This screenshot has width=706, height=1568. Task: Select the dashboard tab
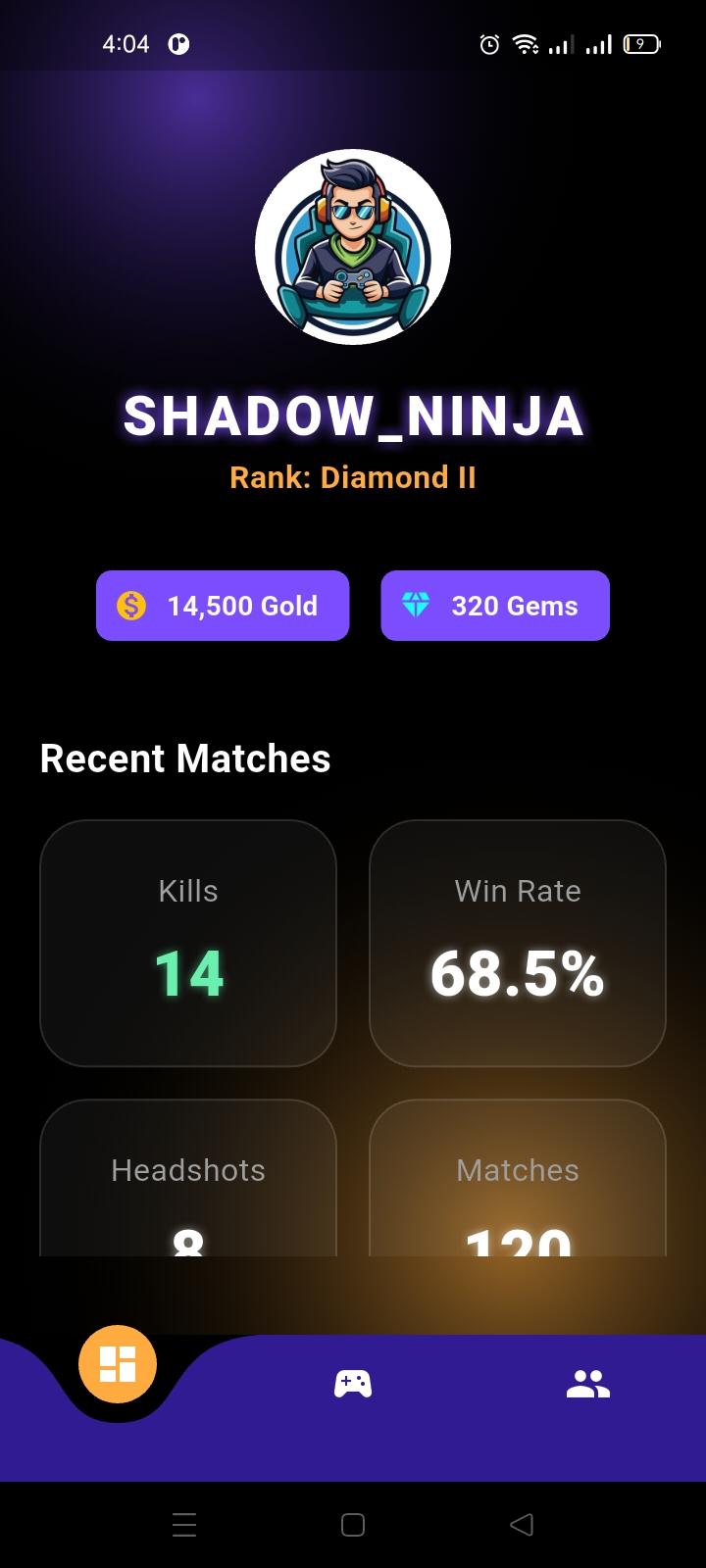click(118, 1363)
